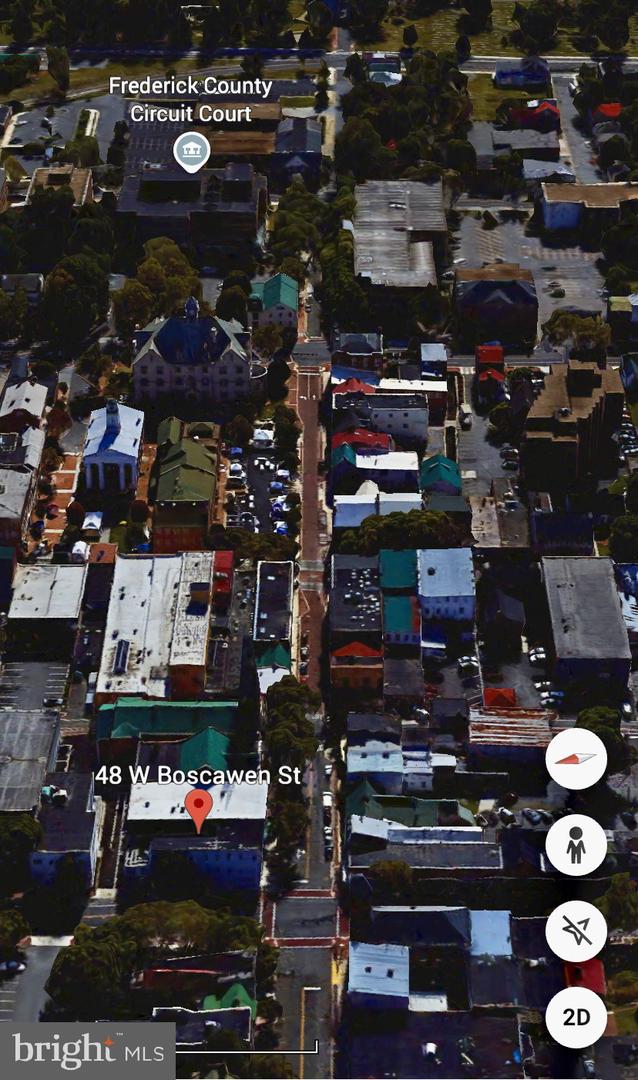Enter Street View with the pegman button

click(576, 844)
